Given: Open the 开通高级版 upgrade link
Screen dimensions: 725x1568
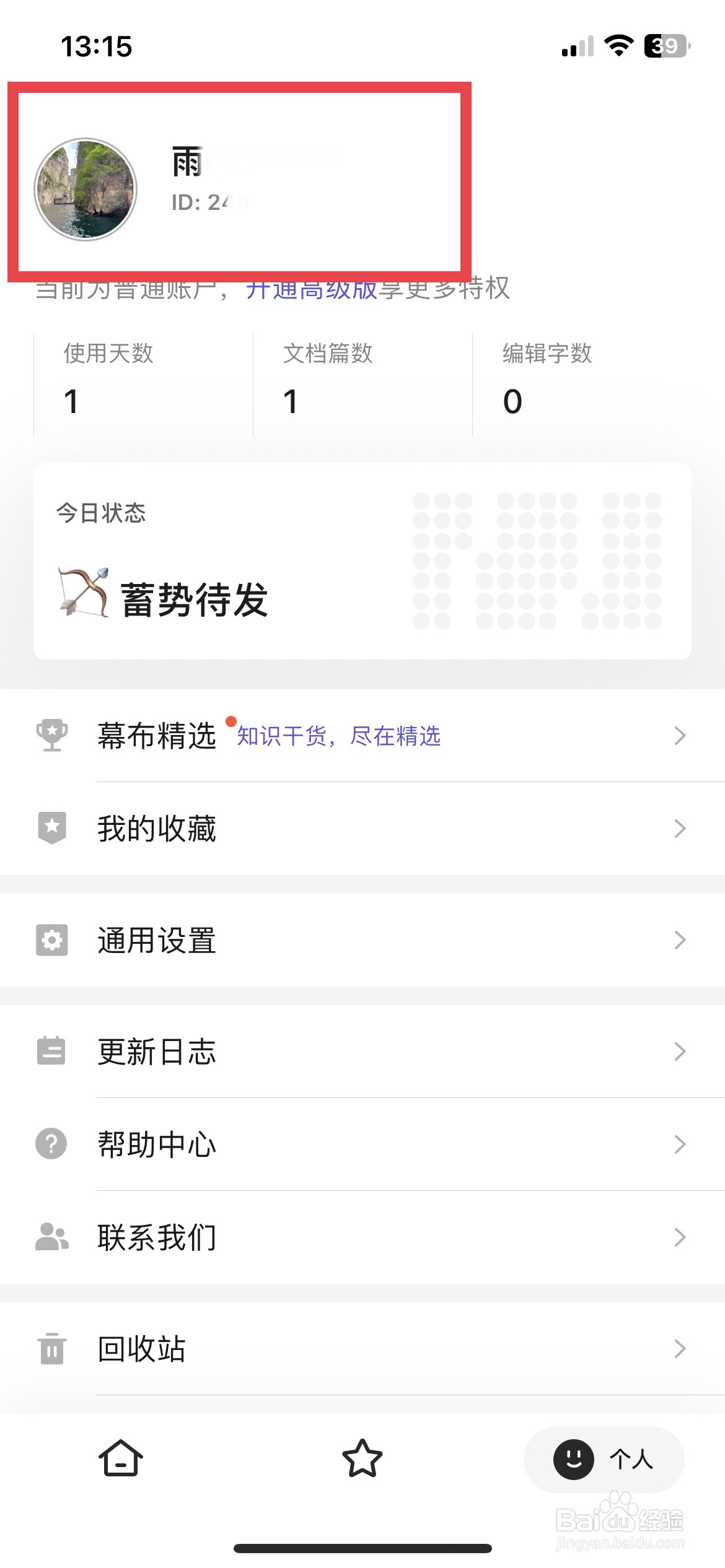Looking at the screenshot, I should pos(314,289).
